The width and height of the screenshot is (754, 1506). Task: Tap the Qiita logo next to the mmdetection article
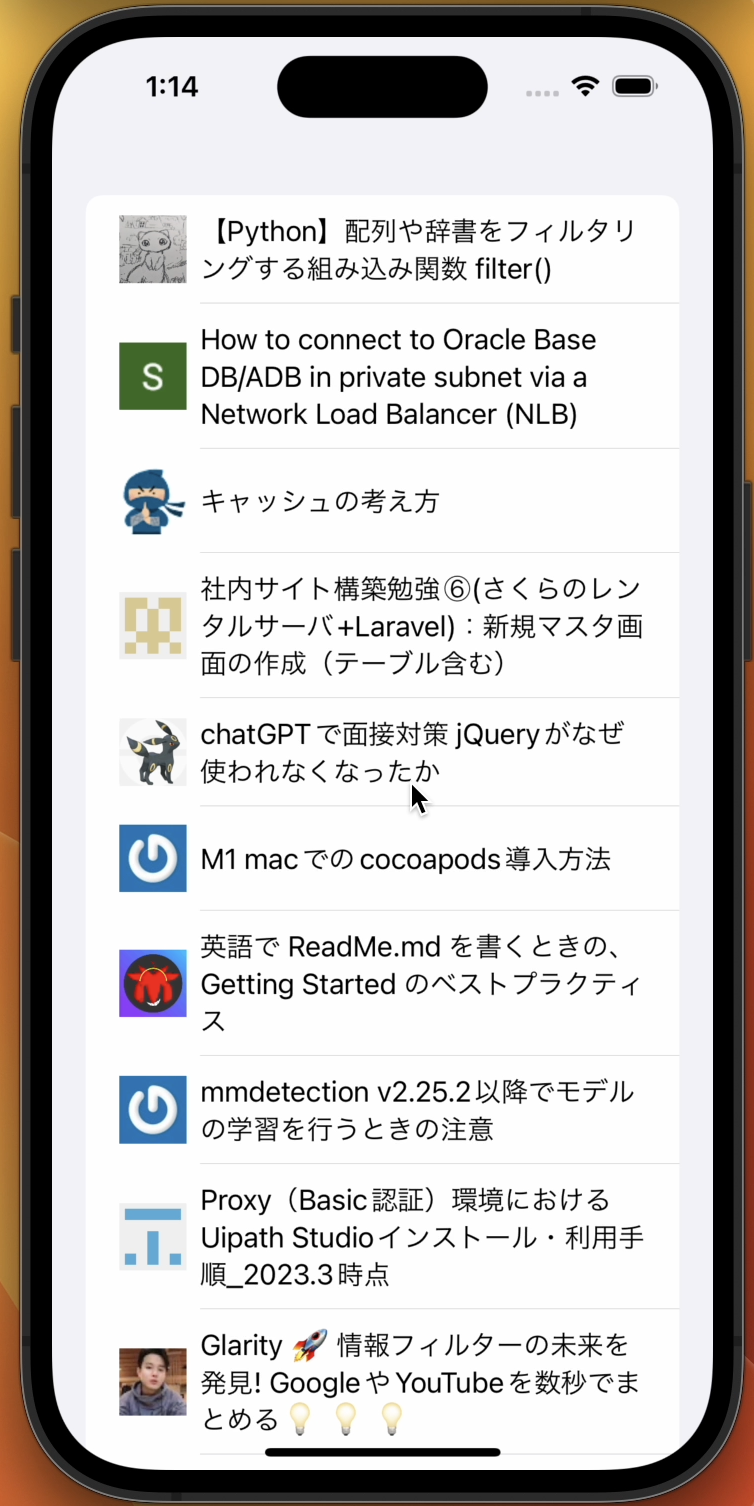pos(152,1109)
